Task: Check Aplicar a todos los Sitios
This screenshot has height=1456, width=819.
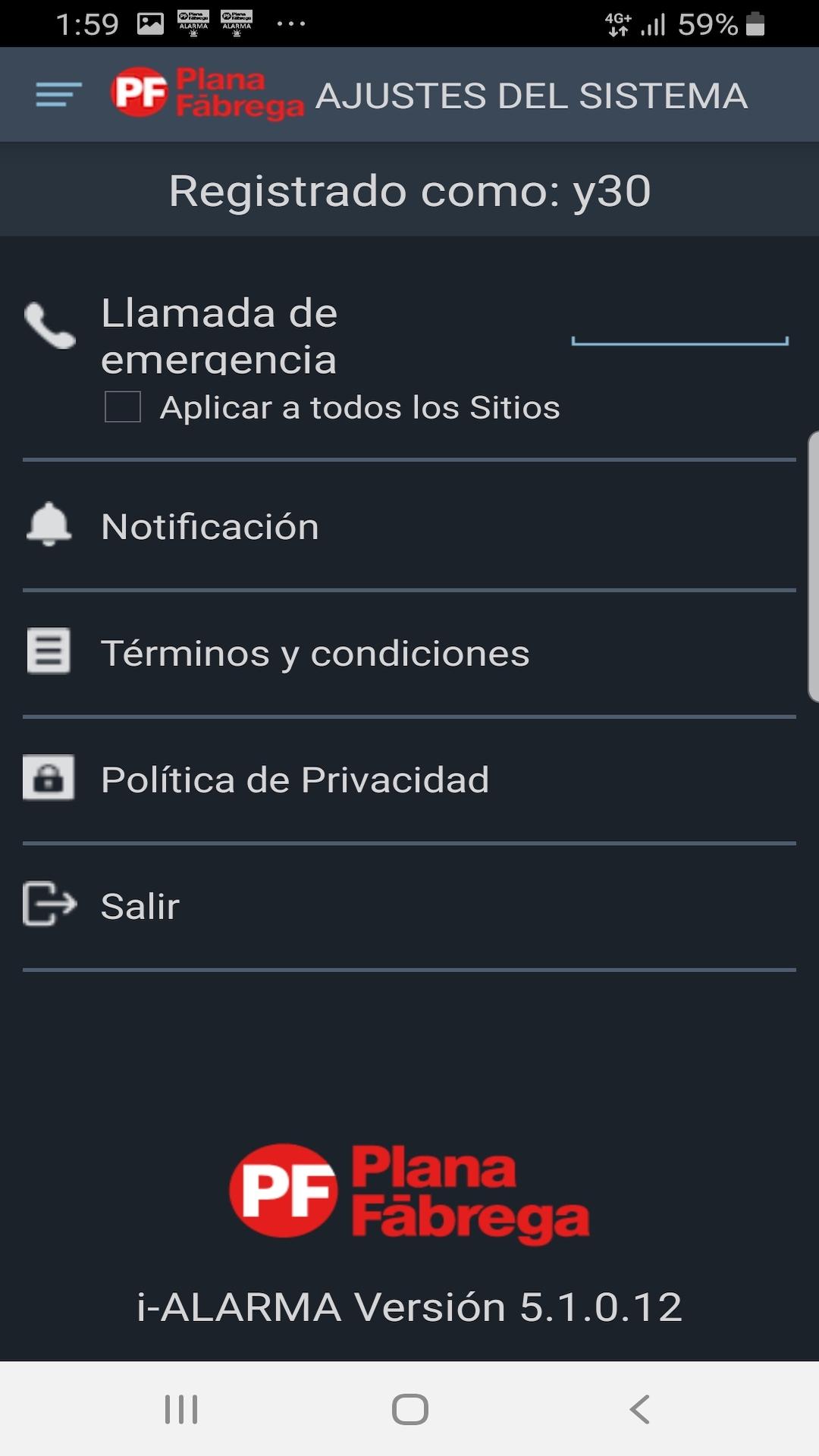Action: click(123, 406)
